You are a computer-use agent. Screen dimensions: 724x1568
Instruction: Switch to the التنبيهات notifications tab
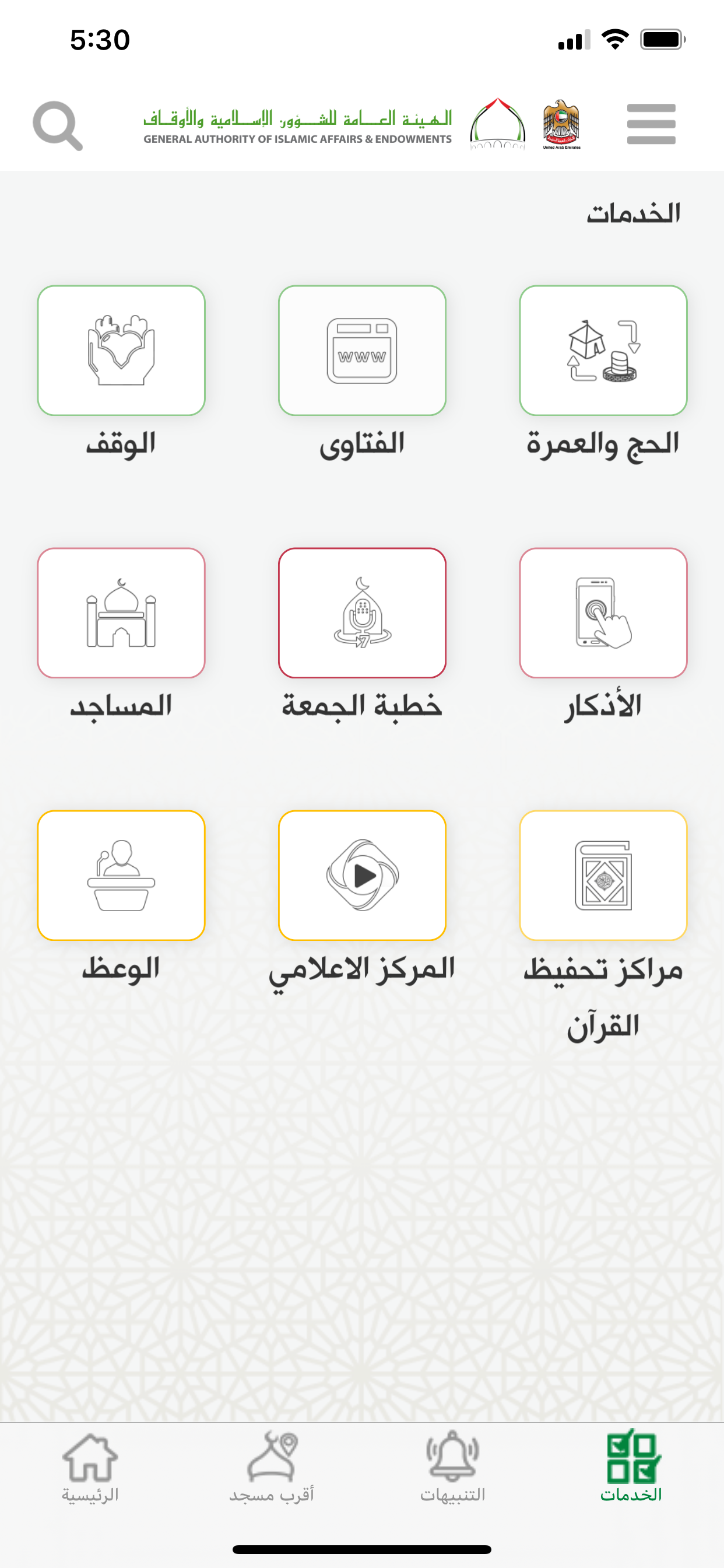coord(453,1468)
